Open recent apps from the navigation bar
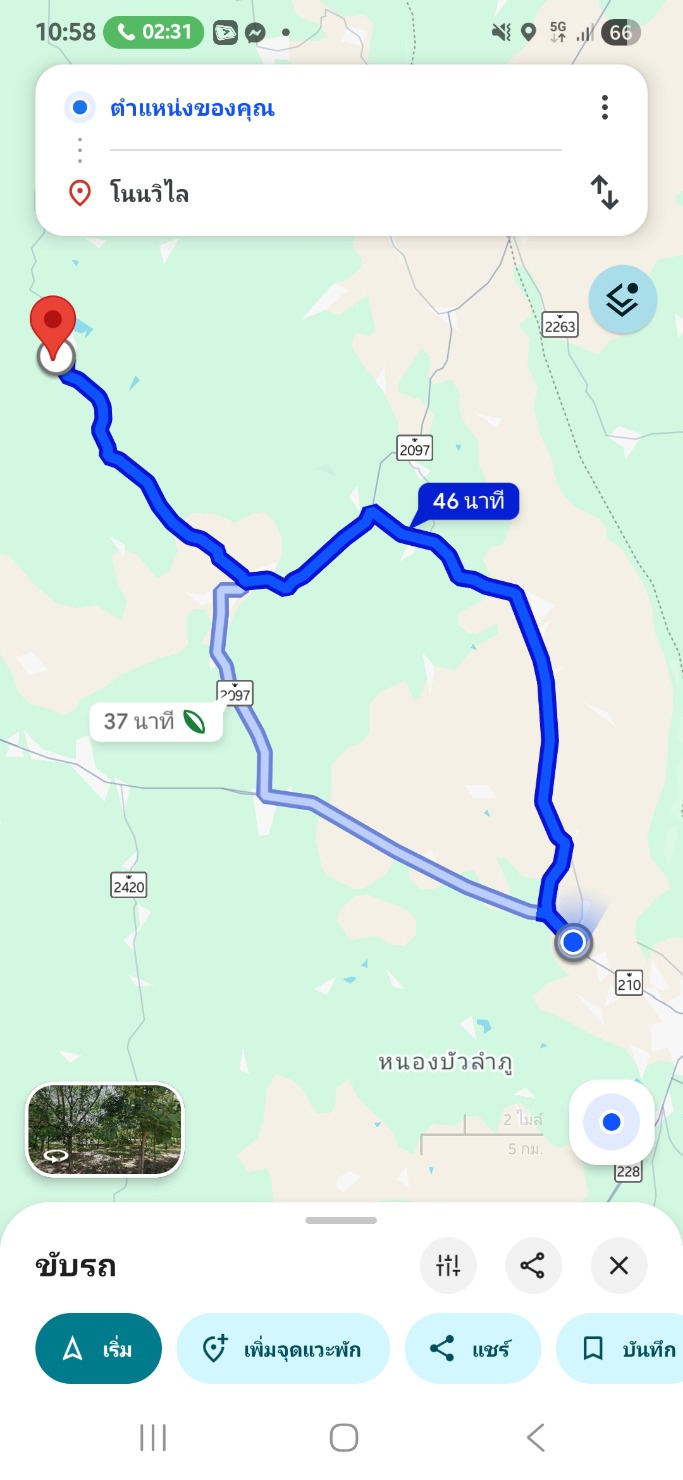683x1480 pixels. 153,1438
